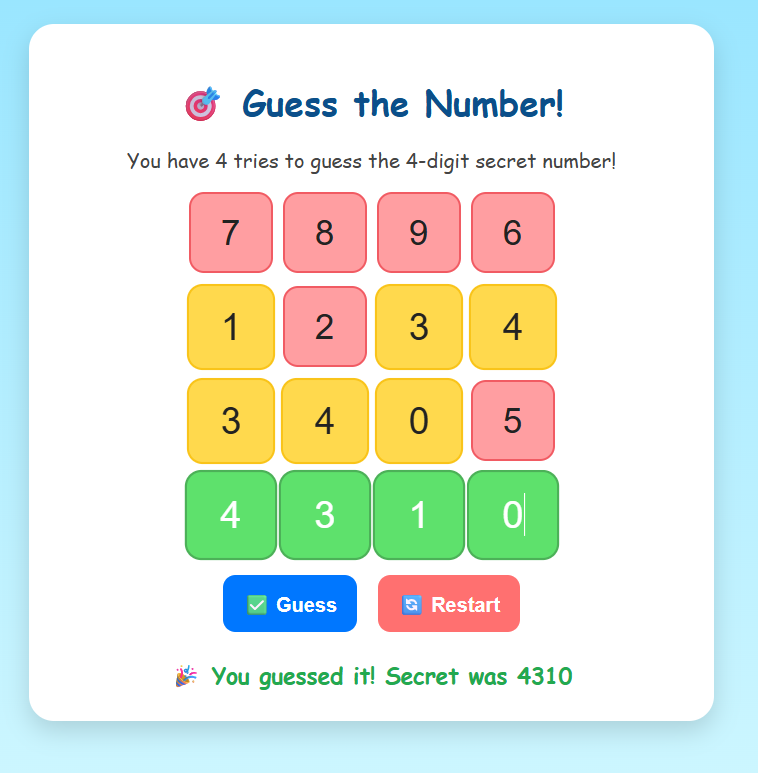Screen dimensions: 758x773
Task: Select the green box containing 1
Action: pos(419,515)
